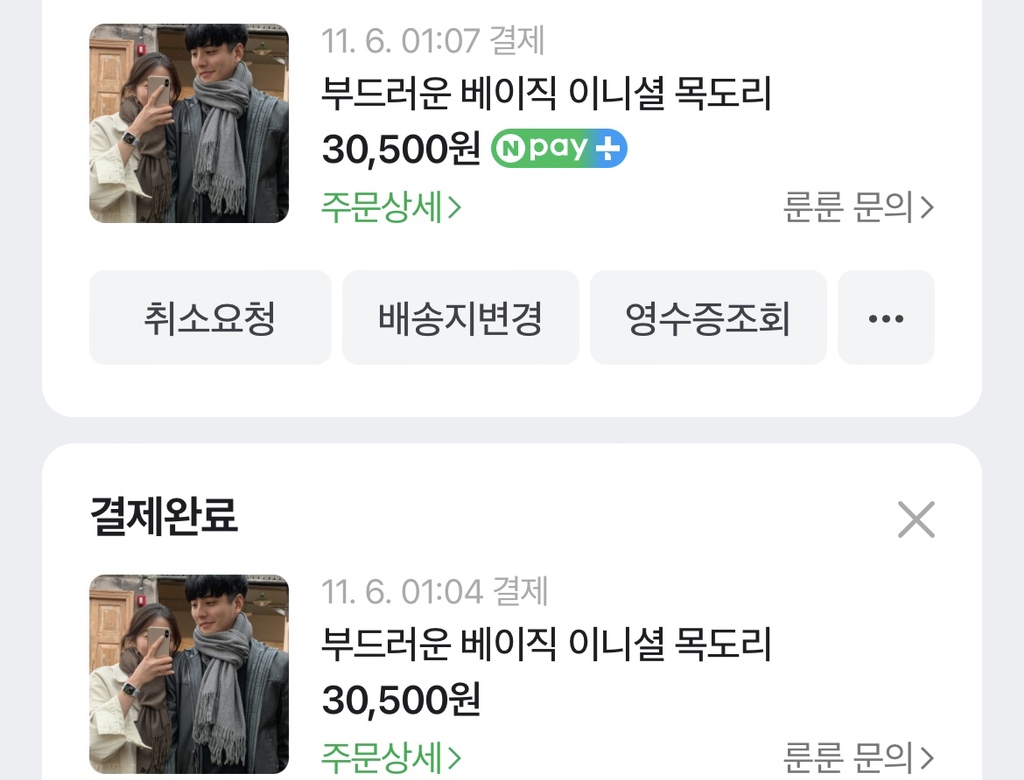Open 룬룬 문의 for the 01:04 order
Viewport: 1024px width, 780px height.
[x=858, y=758]
